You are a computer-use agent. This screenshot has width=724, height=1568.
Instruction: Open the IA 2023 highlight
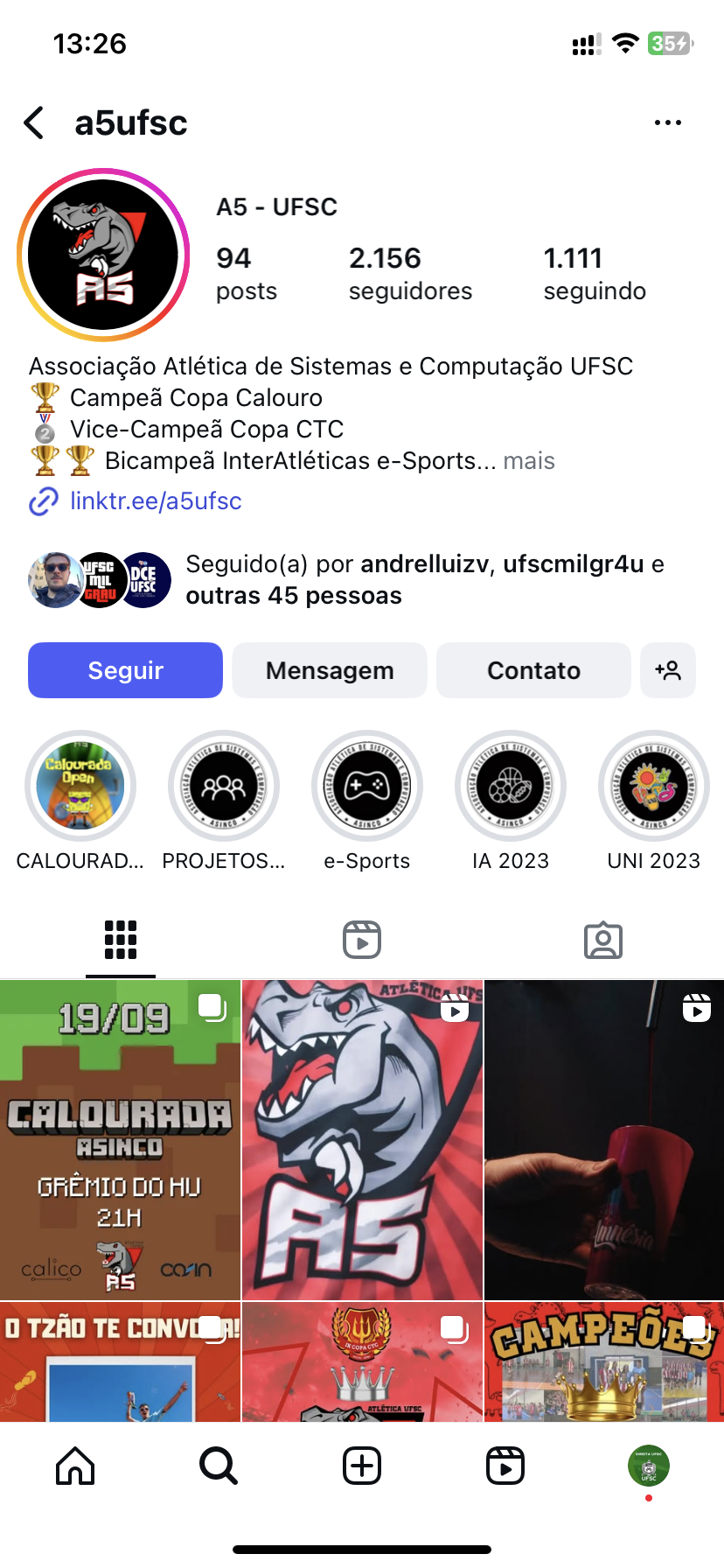click(x=511, y=786)
